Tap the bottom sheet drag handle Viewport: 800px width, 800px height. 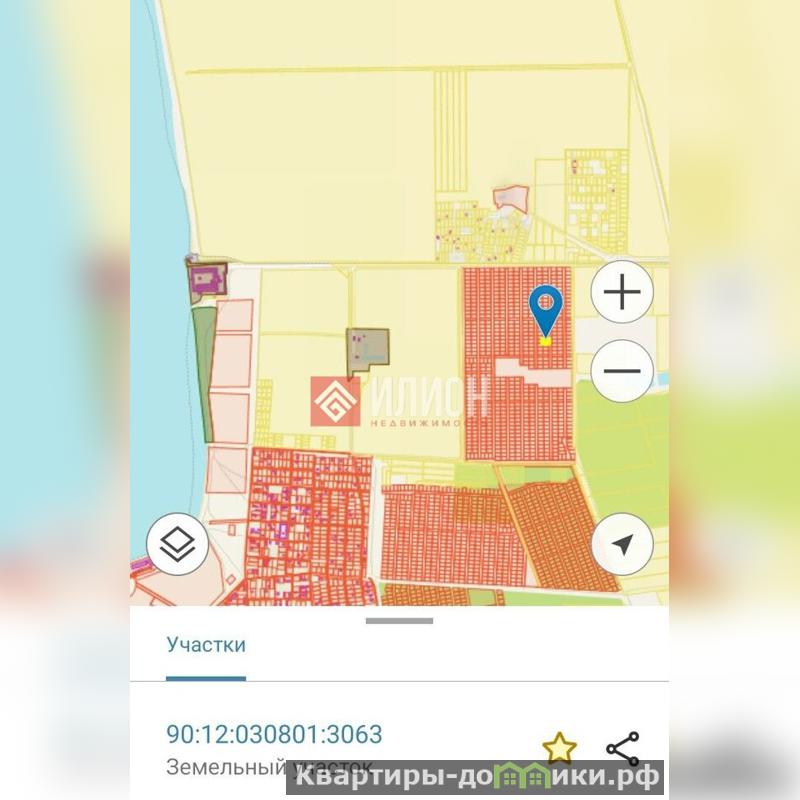click(x=399, y=621)
